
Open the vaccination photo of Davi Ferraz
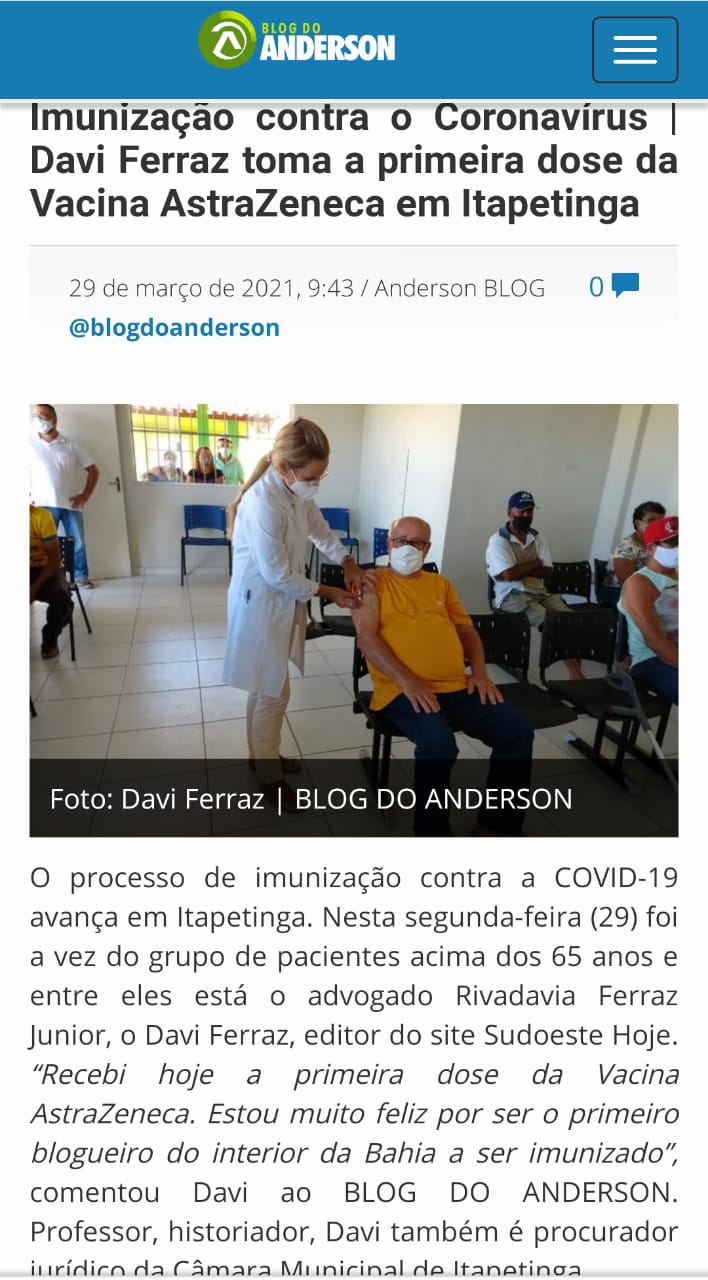coord(354,620)
